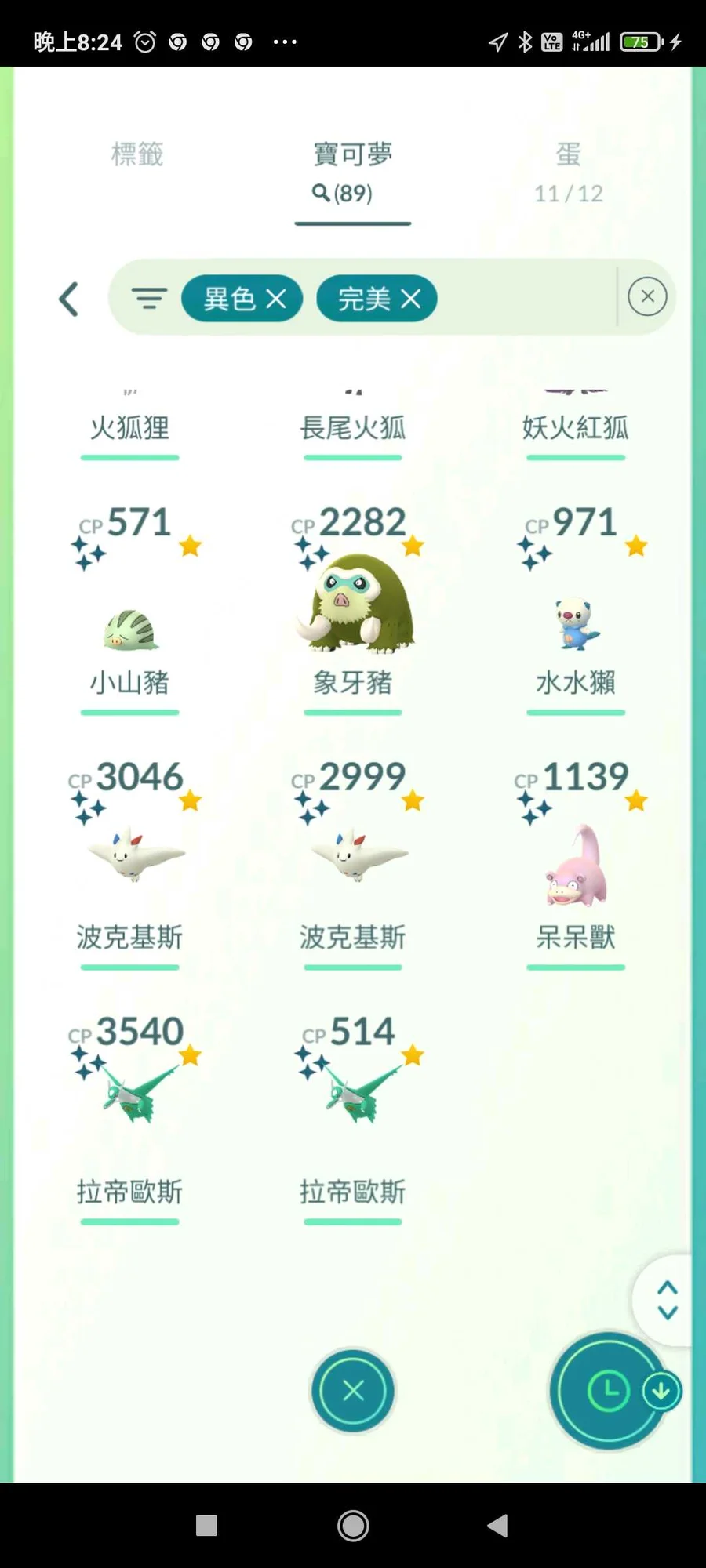
Task: Open the filter options icon
Action: click(x=149, y=298)
